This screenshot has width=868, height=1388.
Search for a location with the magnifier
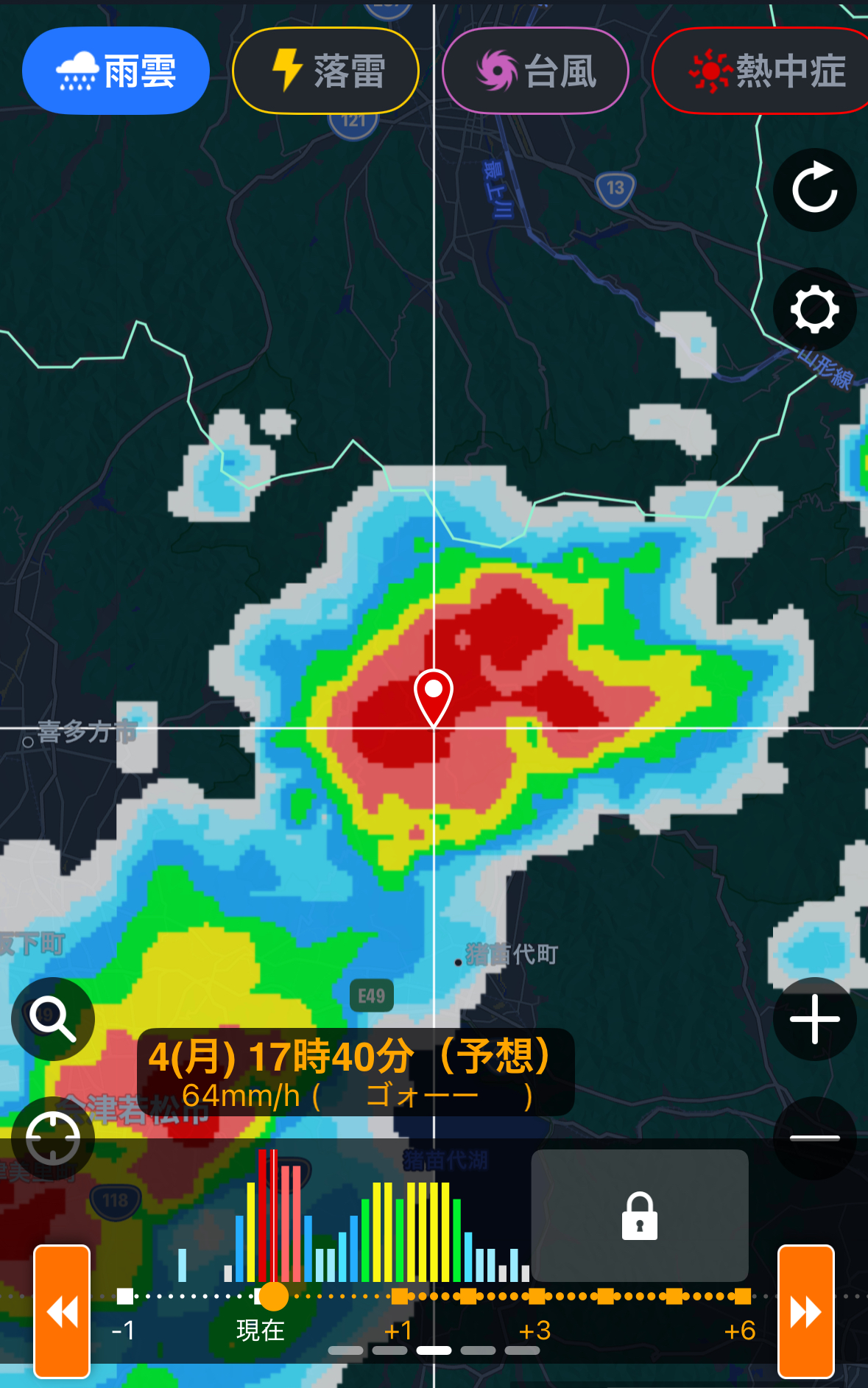click(x=53, y=1019)
